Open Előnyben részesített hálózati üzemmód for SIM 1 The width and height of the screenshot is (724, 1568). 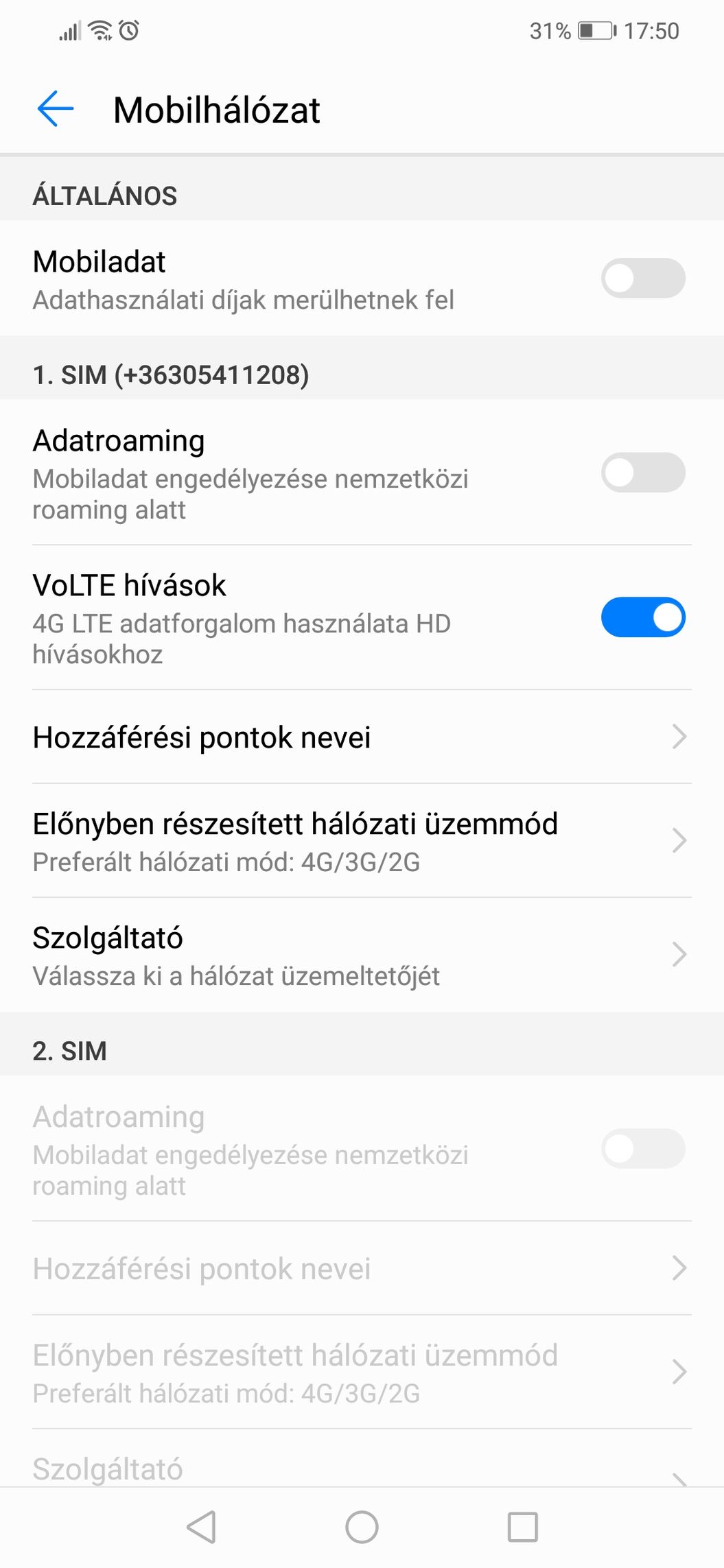(362, 841)
